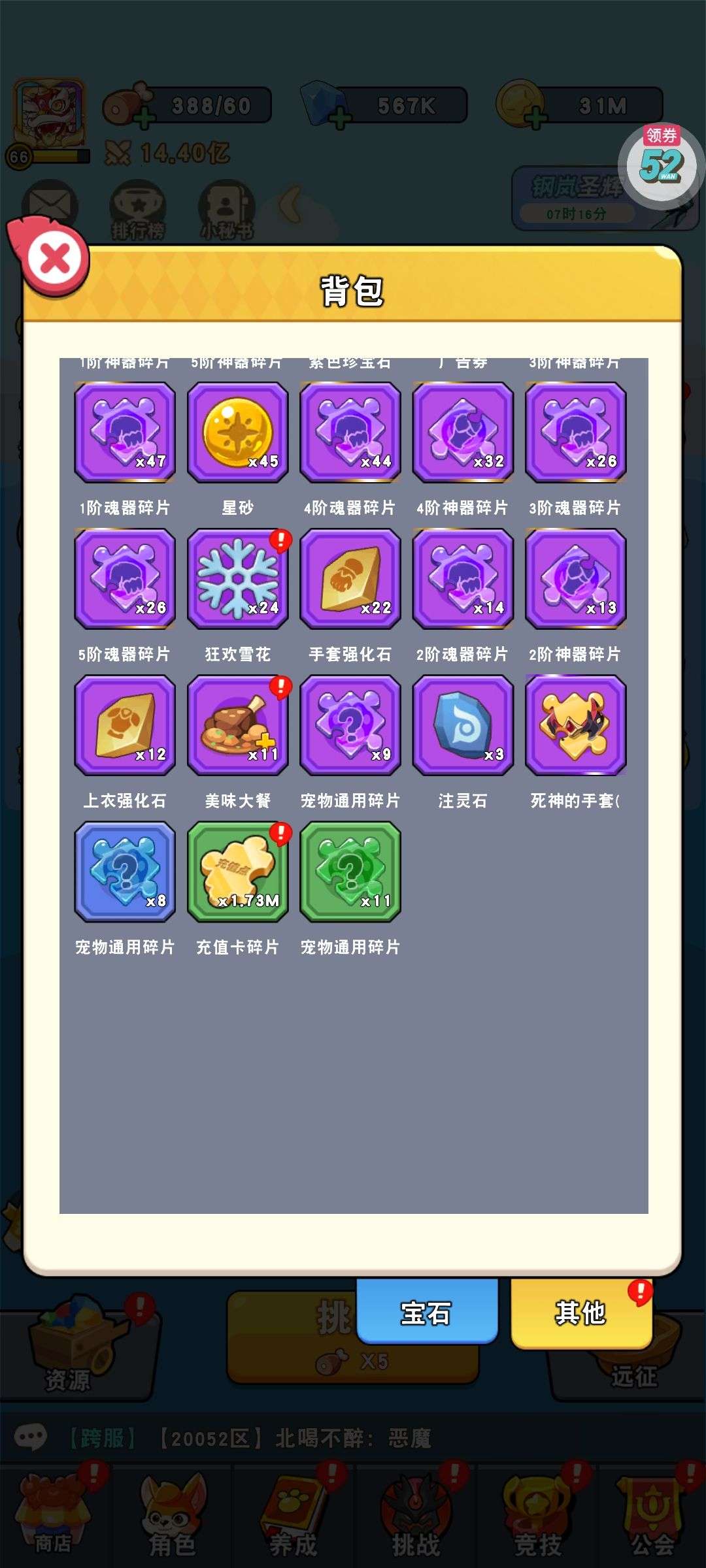
Task: Open the 充值卡碎片 item
Action: coord(238,872)
